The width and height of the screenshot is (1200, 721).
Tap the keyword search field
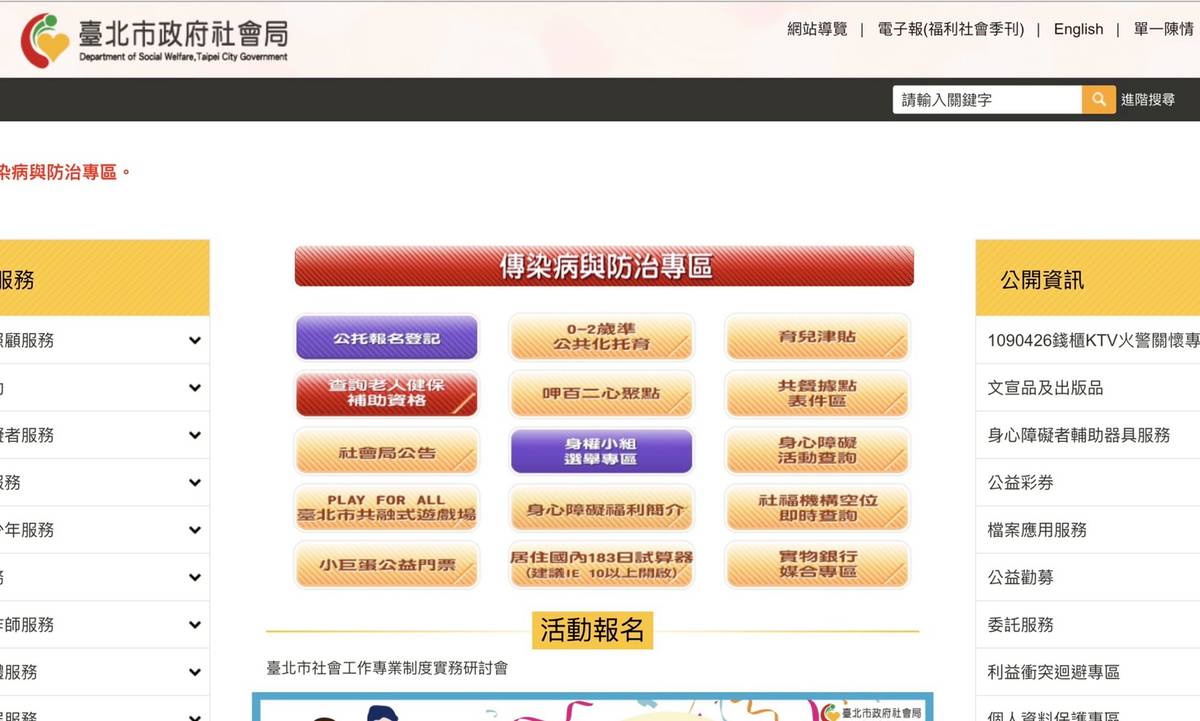tap(987, 100)
